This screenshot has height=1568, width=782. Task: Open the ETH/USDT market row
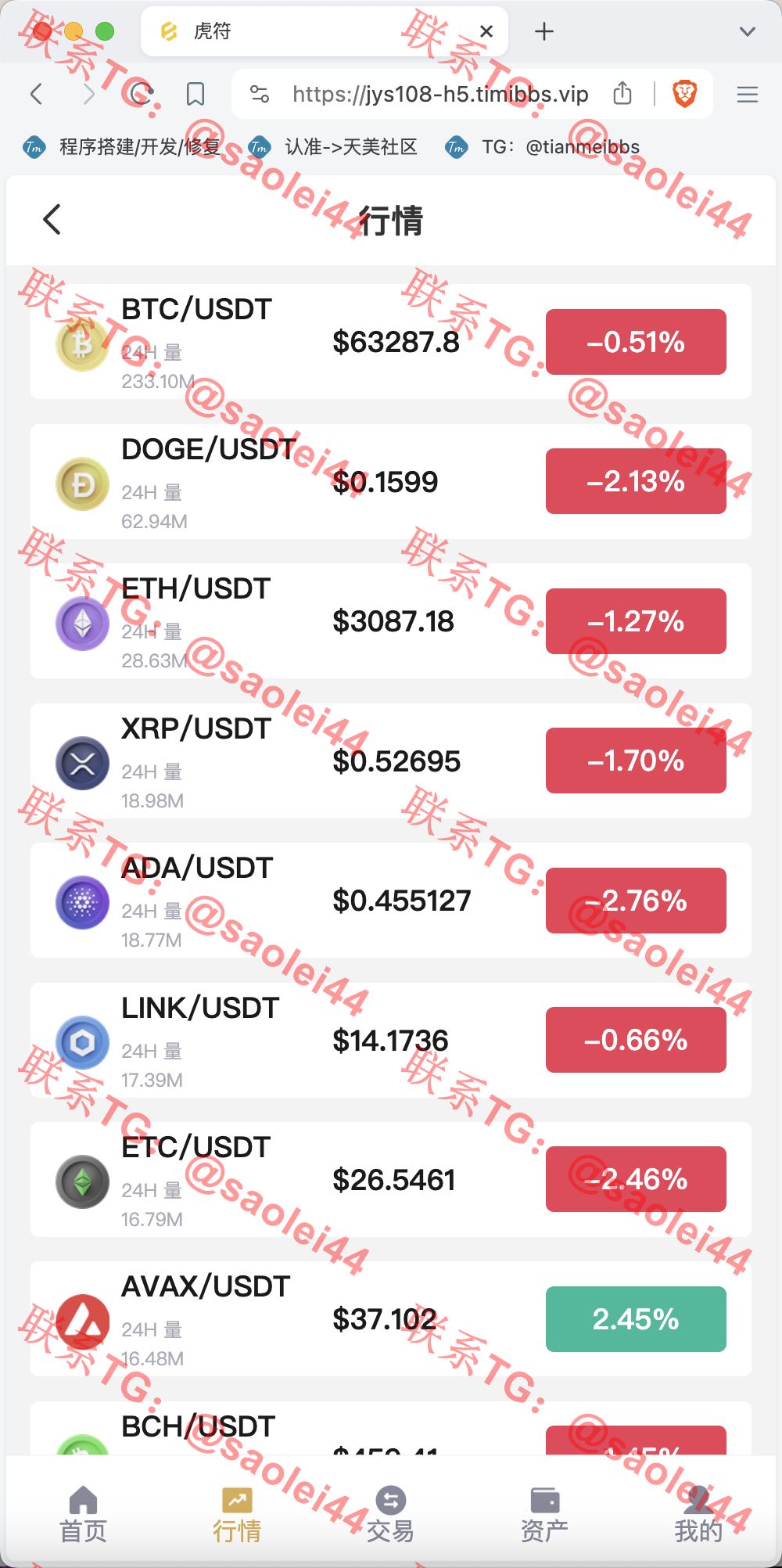tap(390, 621)
